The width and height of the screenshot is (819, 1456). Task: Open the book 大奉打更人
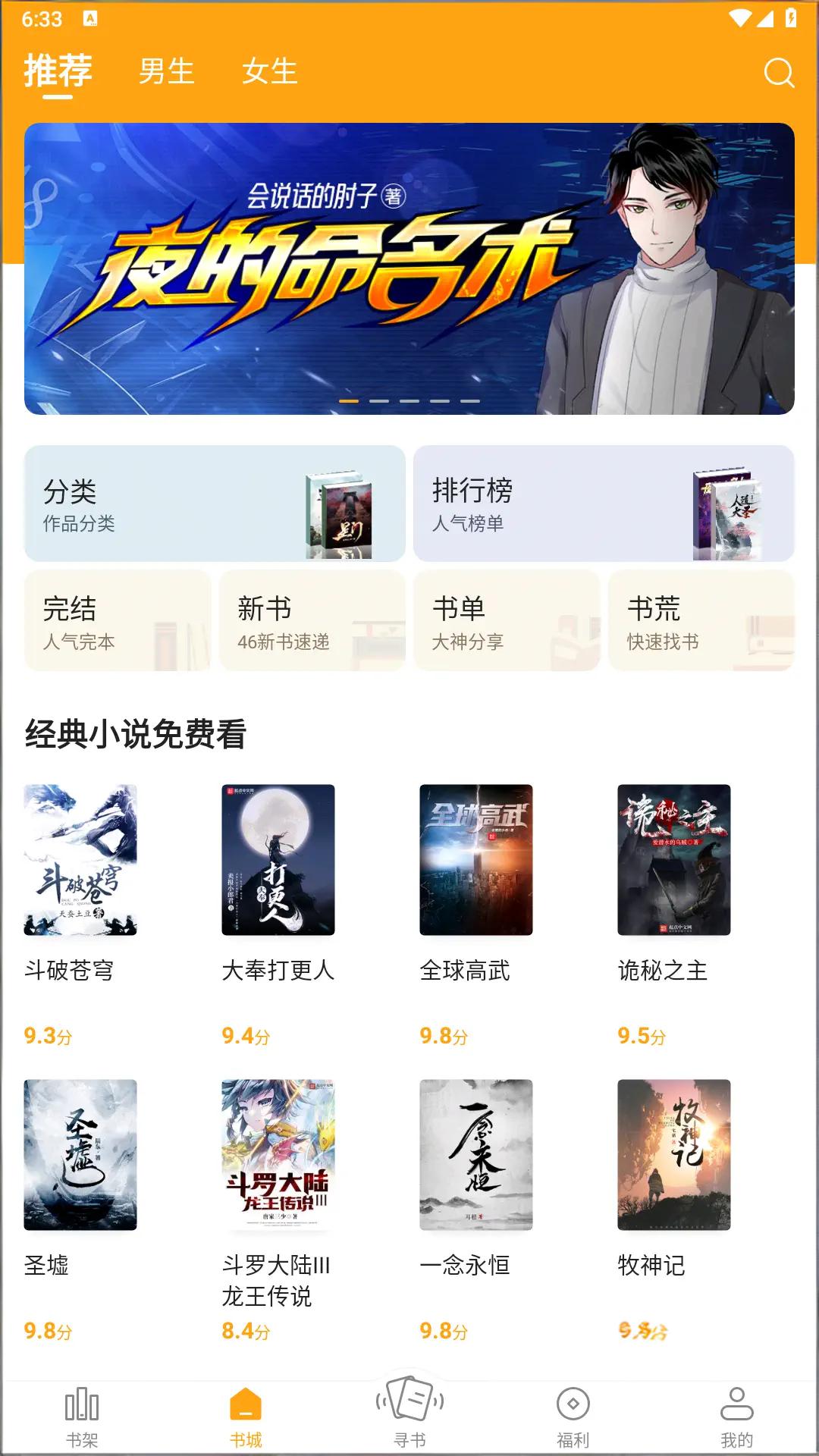point(278,860)
